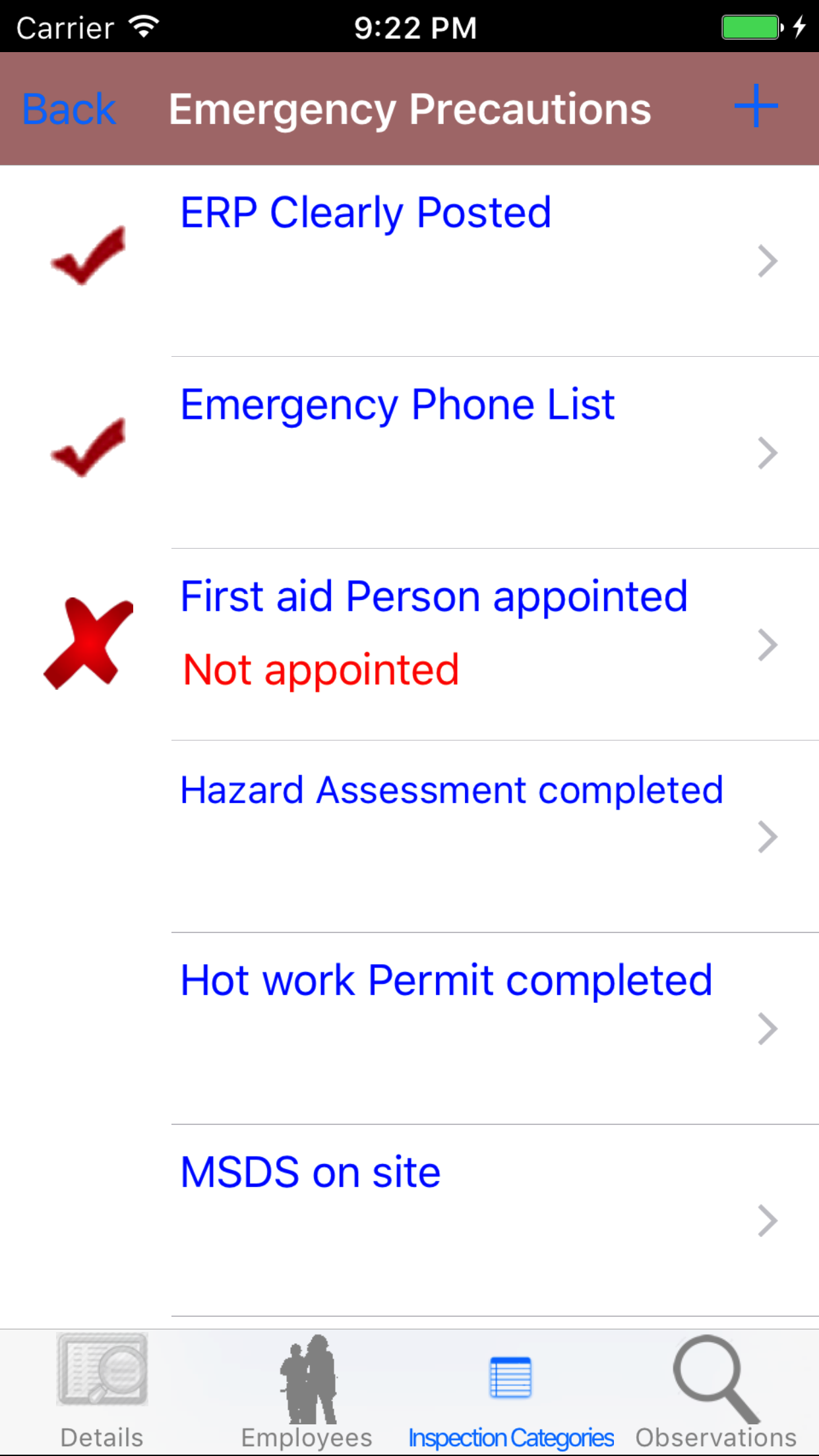Open the ERP Clearly Posted item
This screenshot has width=819, height=1456.
pyautogui.click(x=409, y=260)
